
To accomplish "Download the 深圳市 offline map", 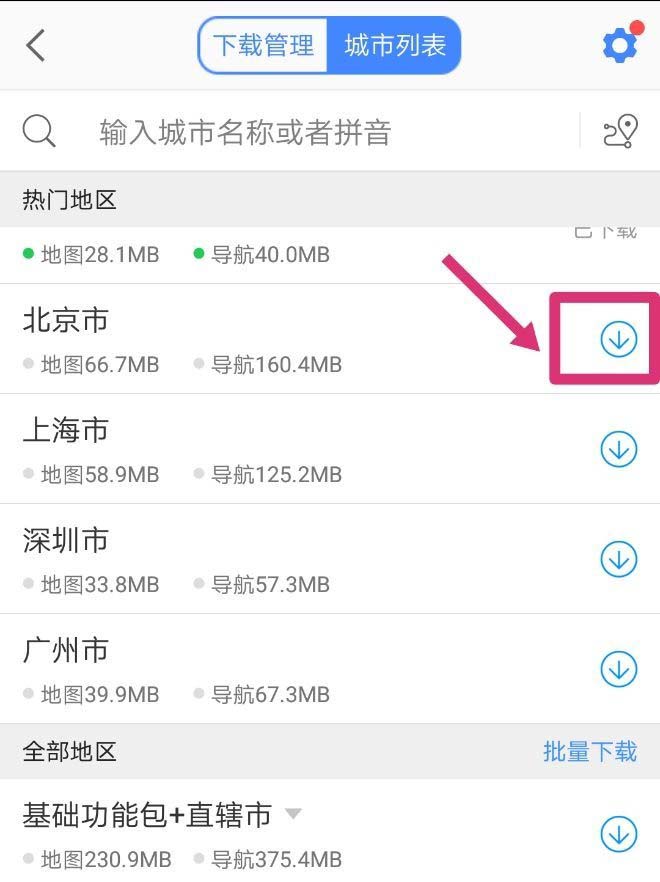I will pos(619,558).
